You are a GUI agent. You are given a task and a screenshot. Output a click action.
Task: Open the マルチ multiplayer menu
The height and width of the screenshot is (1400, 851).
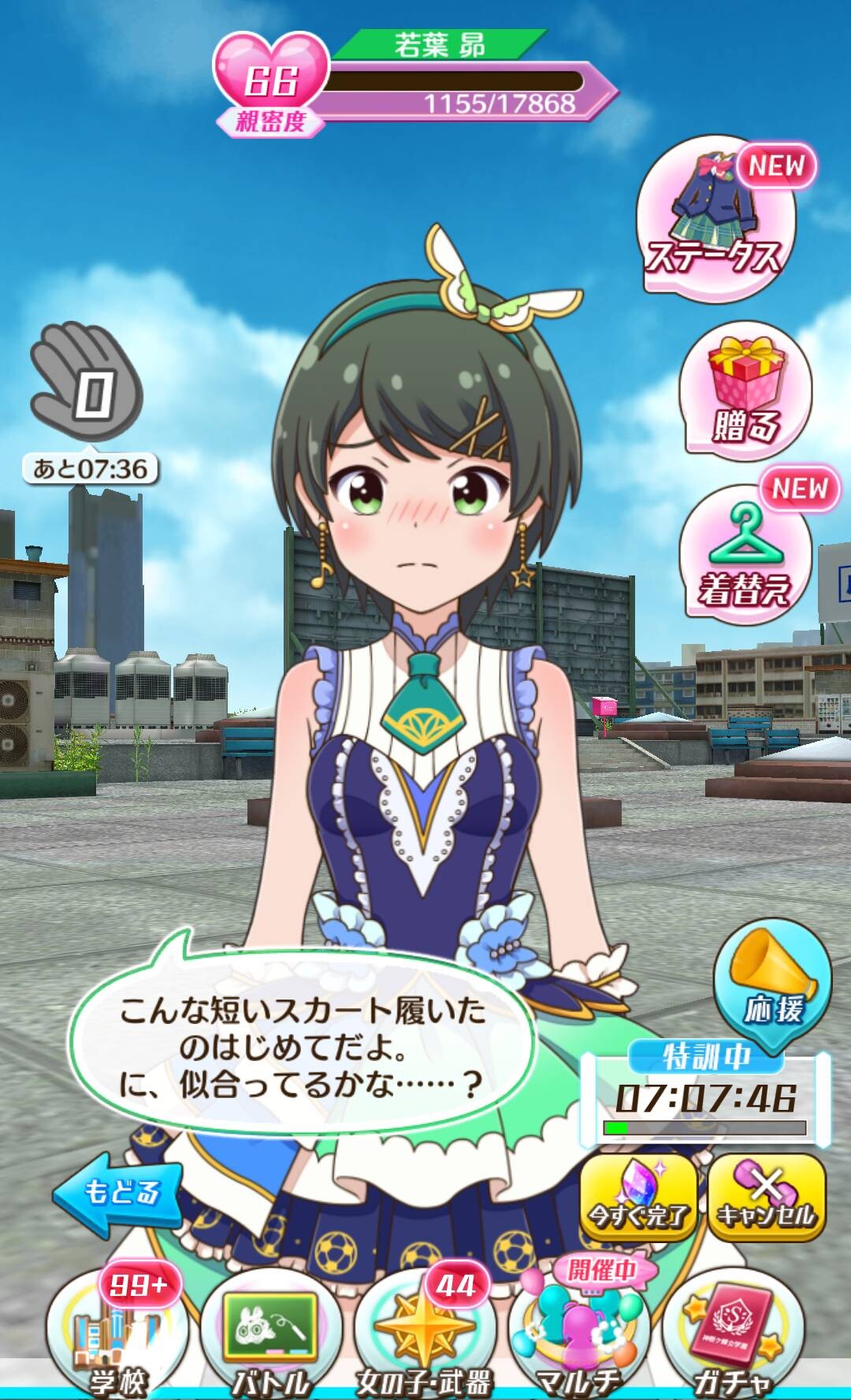tap(578, 1332)
